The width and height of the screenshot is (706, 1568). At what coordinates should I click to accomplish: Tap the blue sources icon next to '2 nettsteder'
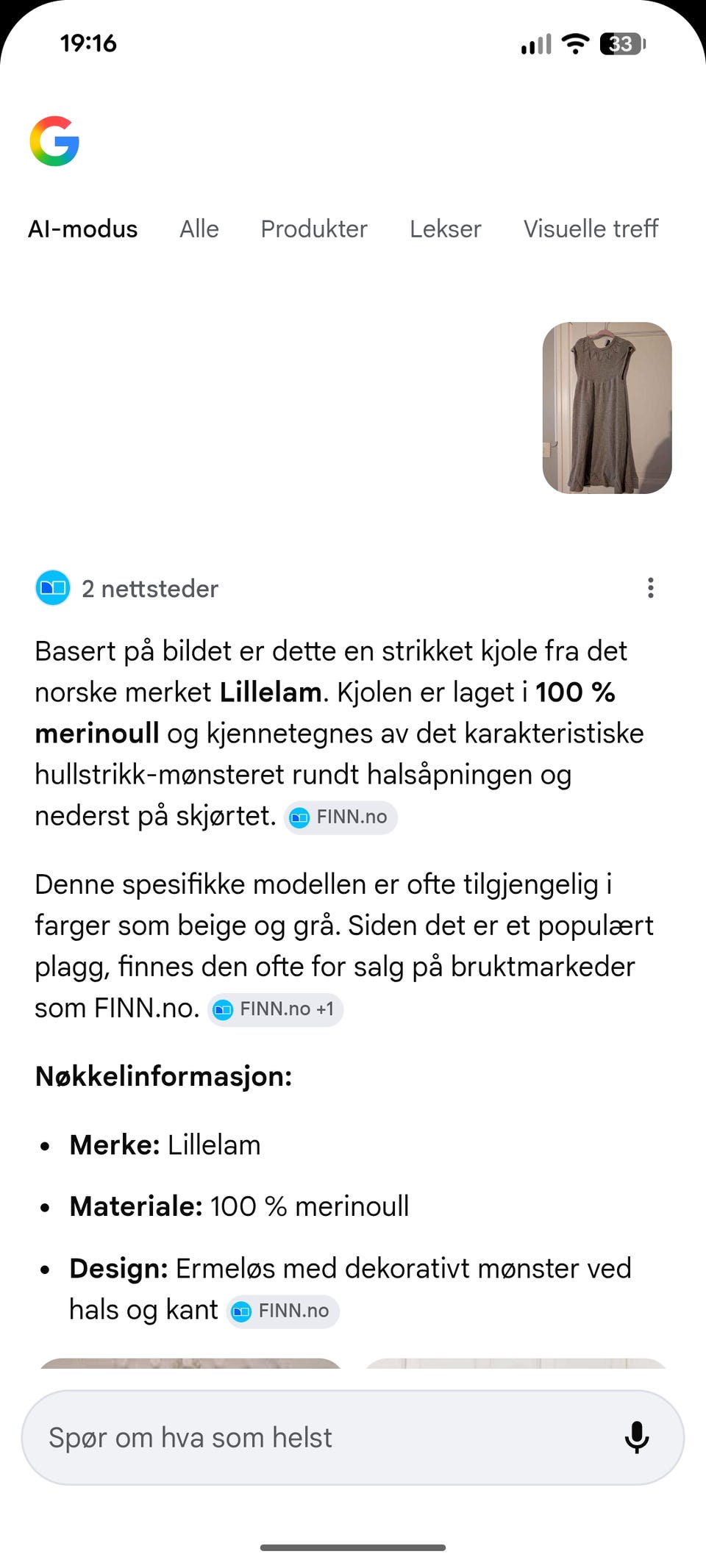pos(51,588)
